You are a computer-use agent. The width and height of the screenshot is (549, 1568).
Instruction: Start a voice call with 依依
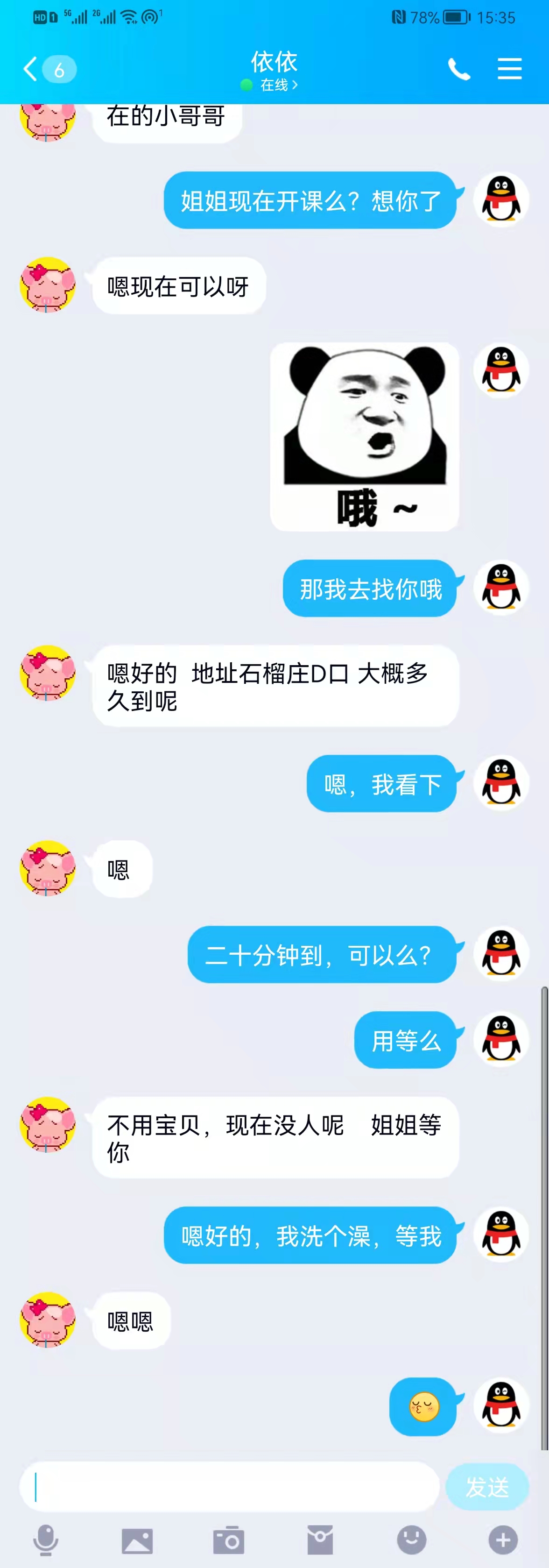coord(459,70)
